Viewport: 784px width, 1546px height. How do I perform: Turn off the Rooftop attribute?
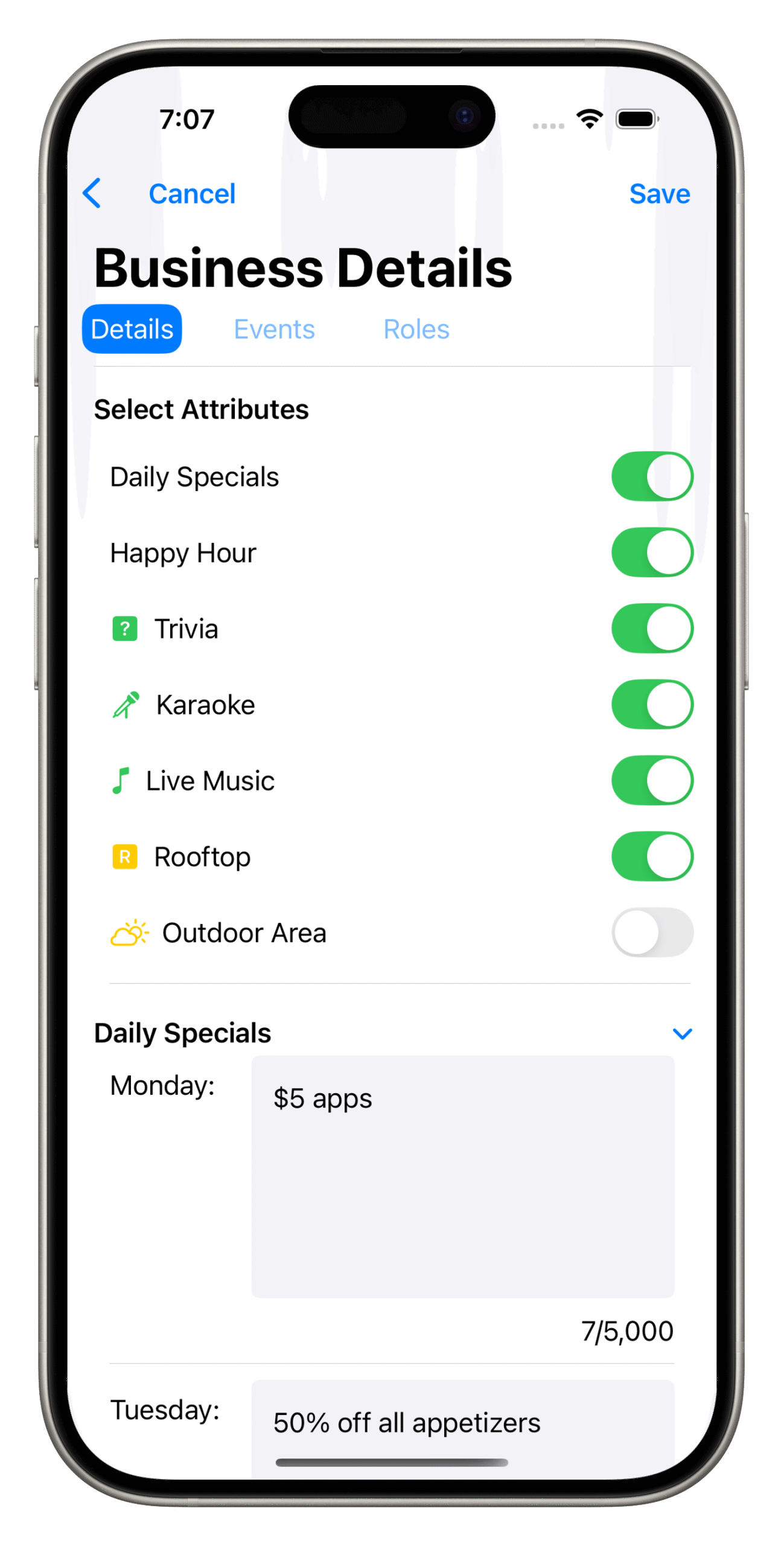652,856
